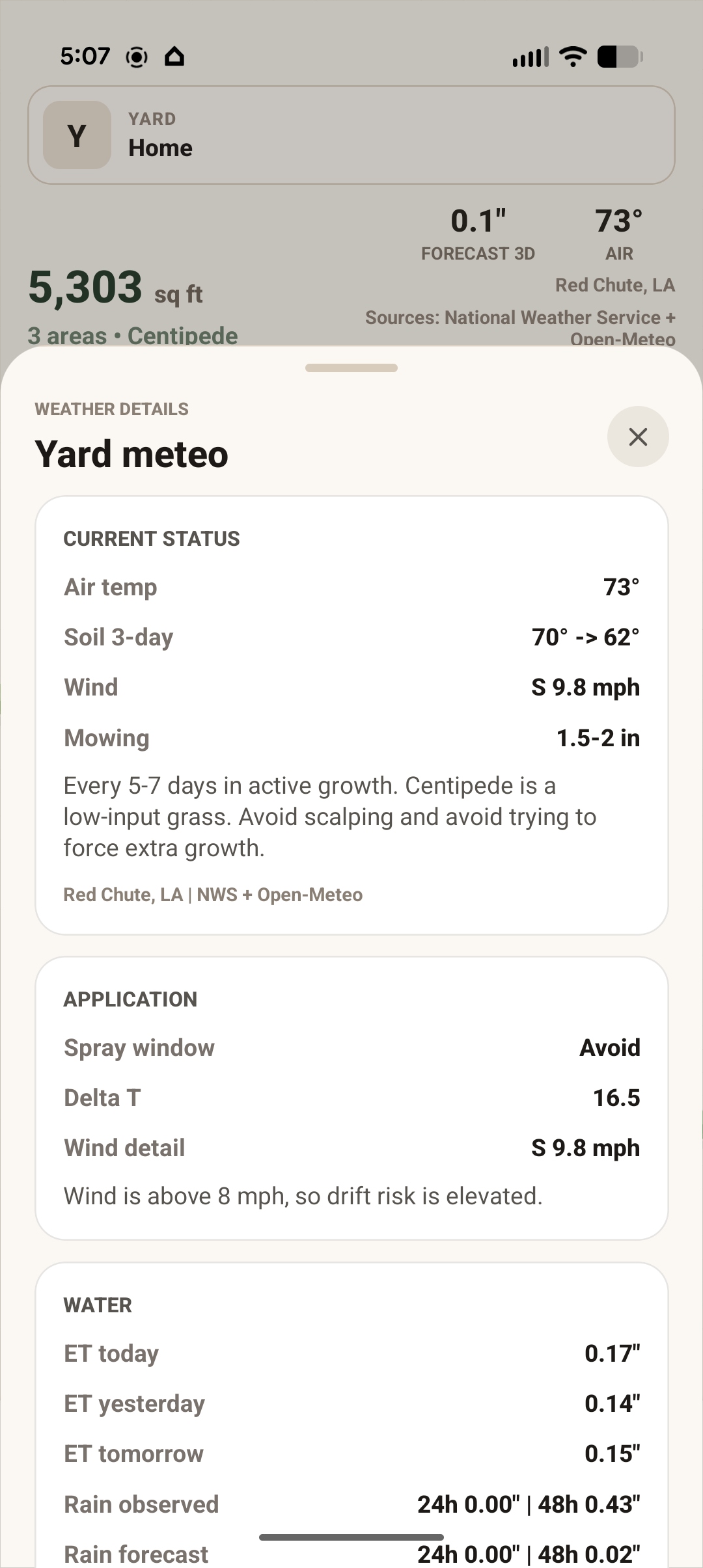Select the WEATHER DETAILS header
Viewport: 703px width, 1568px height.
(x=111, y=409)
